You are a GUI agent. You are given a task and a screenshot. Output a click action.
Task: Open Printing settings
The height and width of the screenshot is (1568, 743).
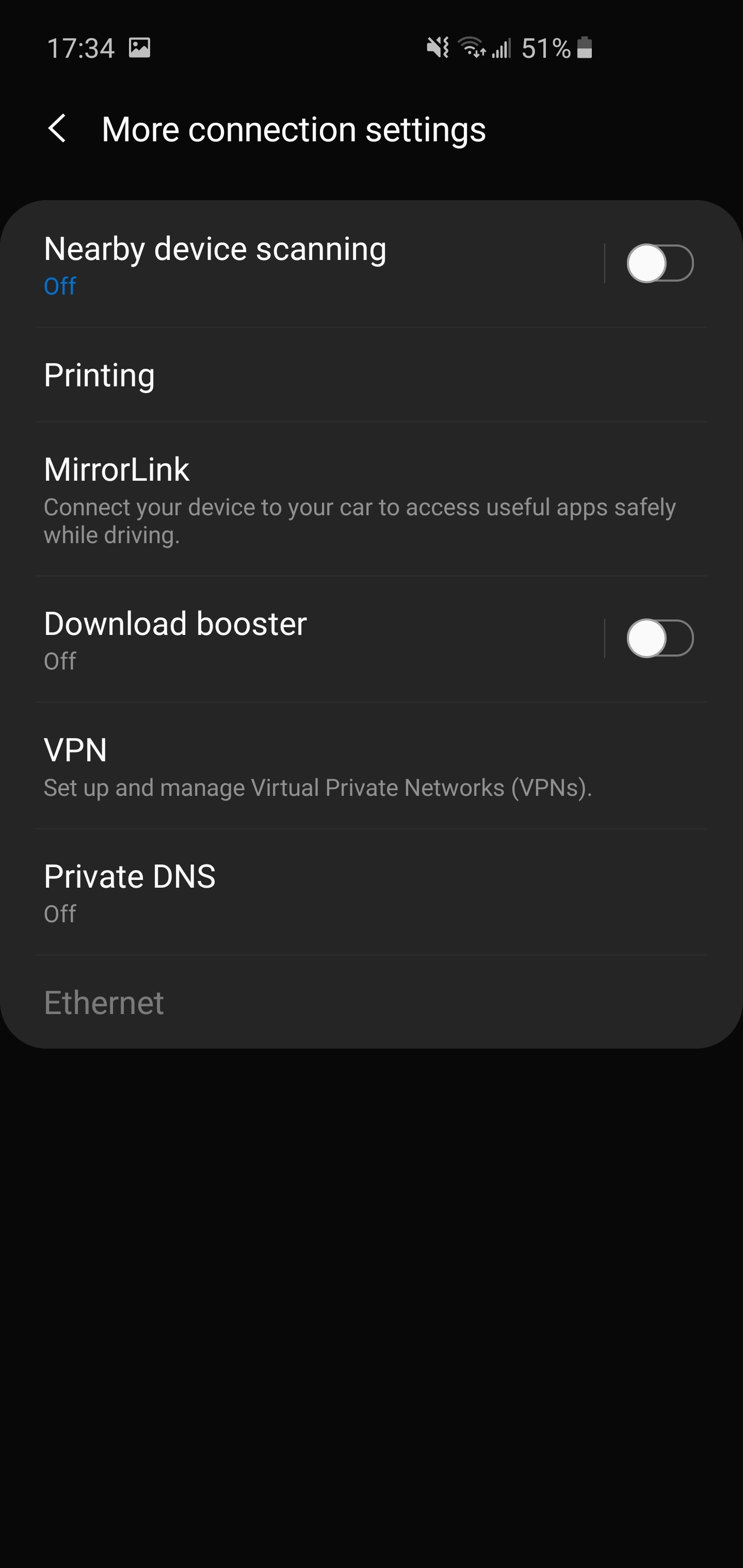tap(372, 375)
